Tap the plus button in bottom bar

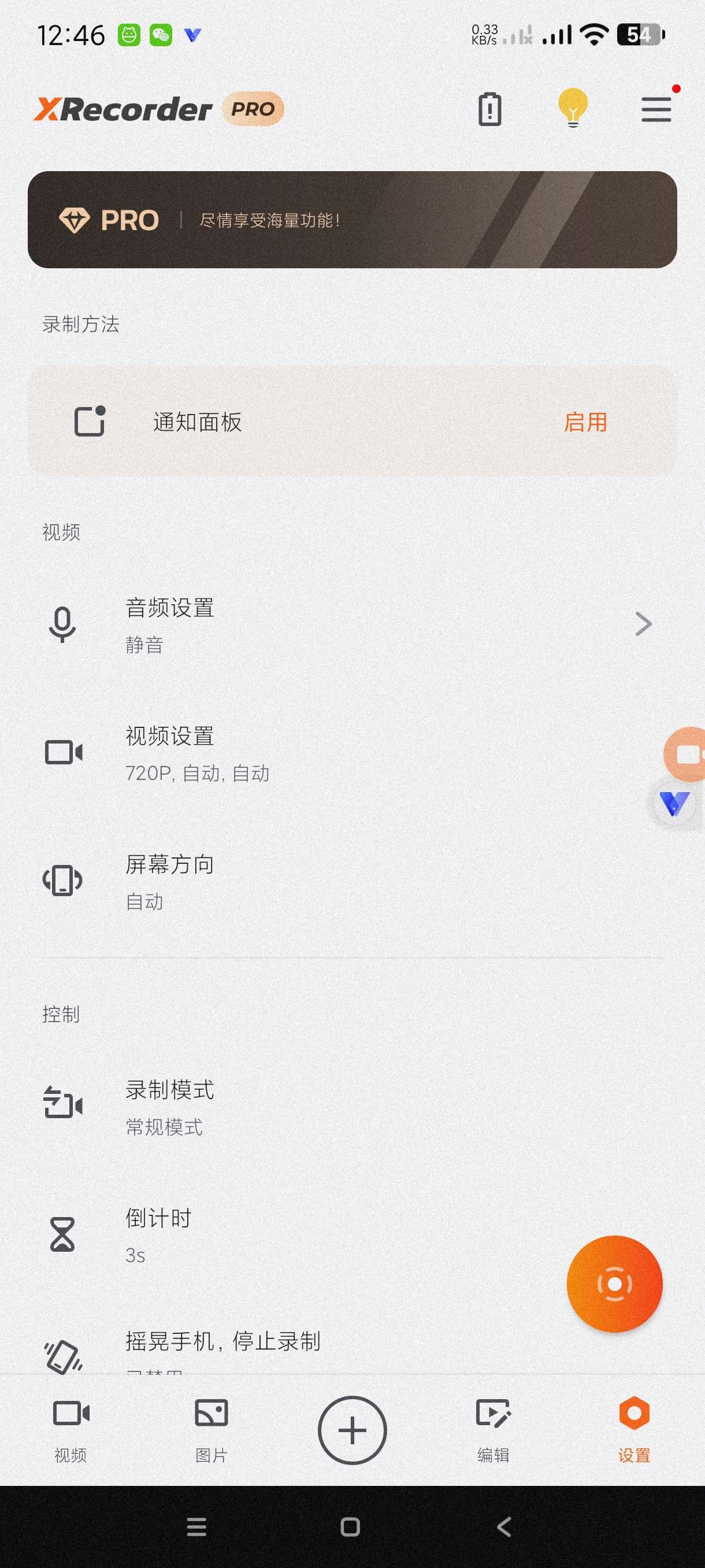[352, 1430]
